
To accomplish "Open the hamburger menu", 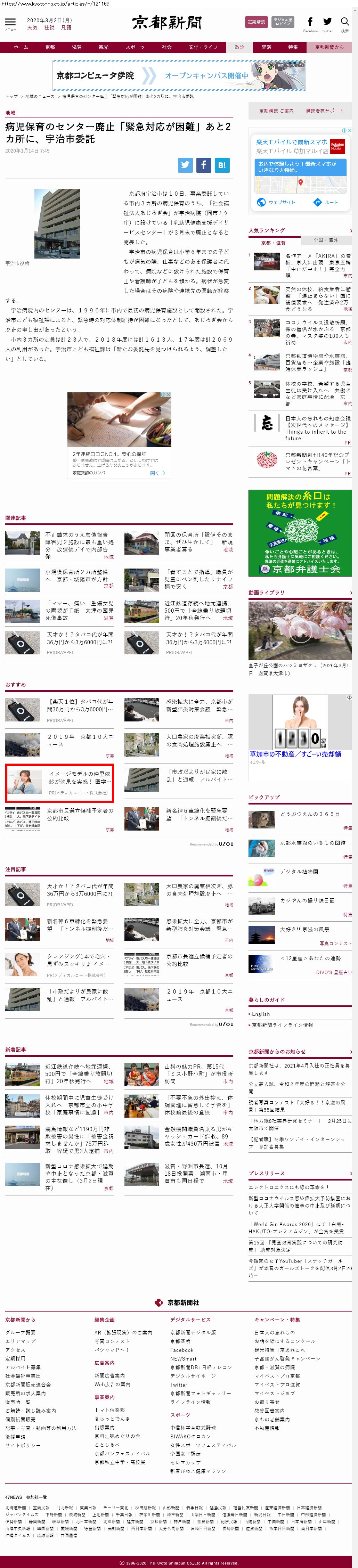I will point(10,22).
